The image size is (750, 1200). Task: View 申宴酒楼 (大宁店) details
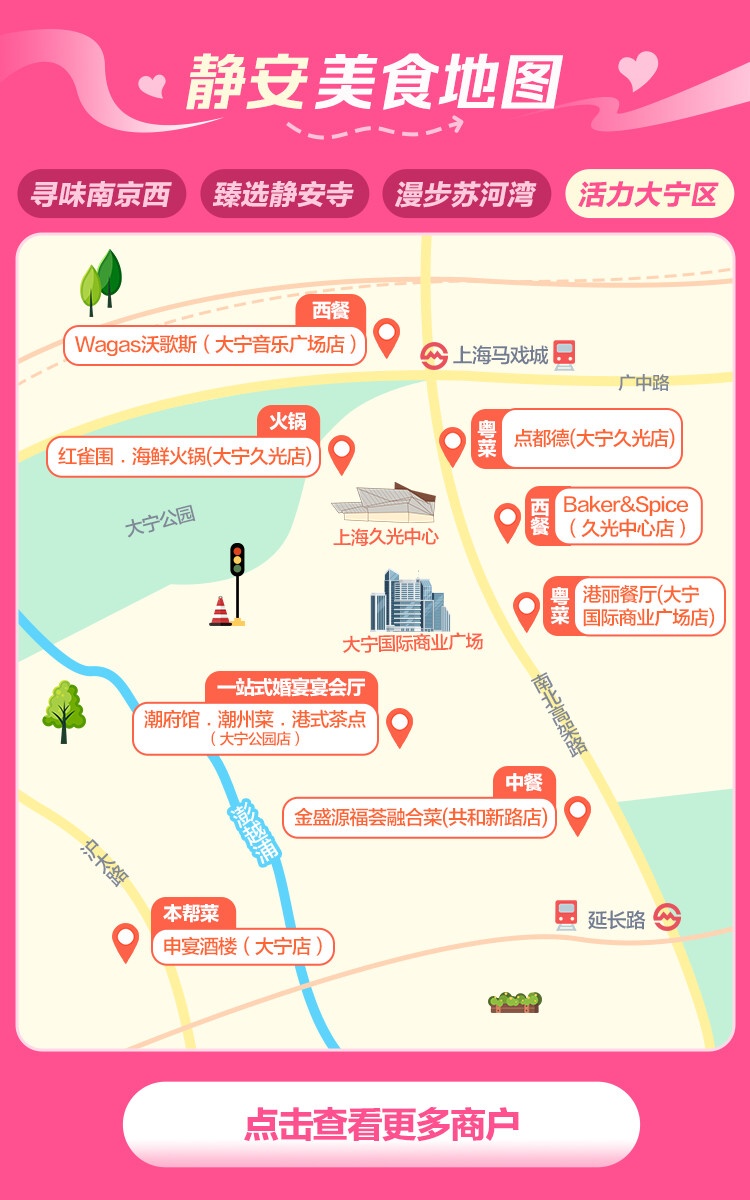click(242, 945)
